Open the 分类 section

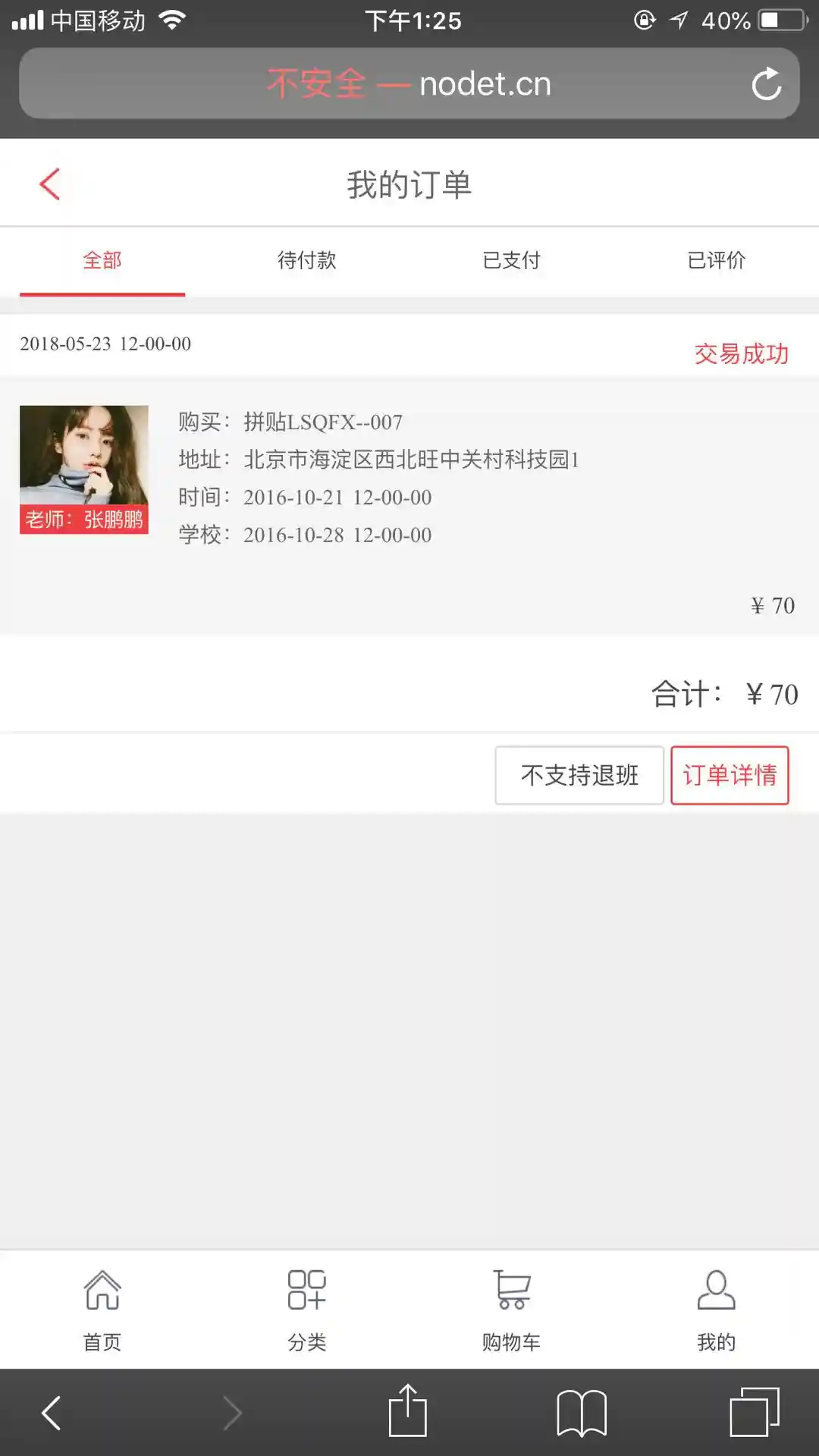coord(306,1310)
